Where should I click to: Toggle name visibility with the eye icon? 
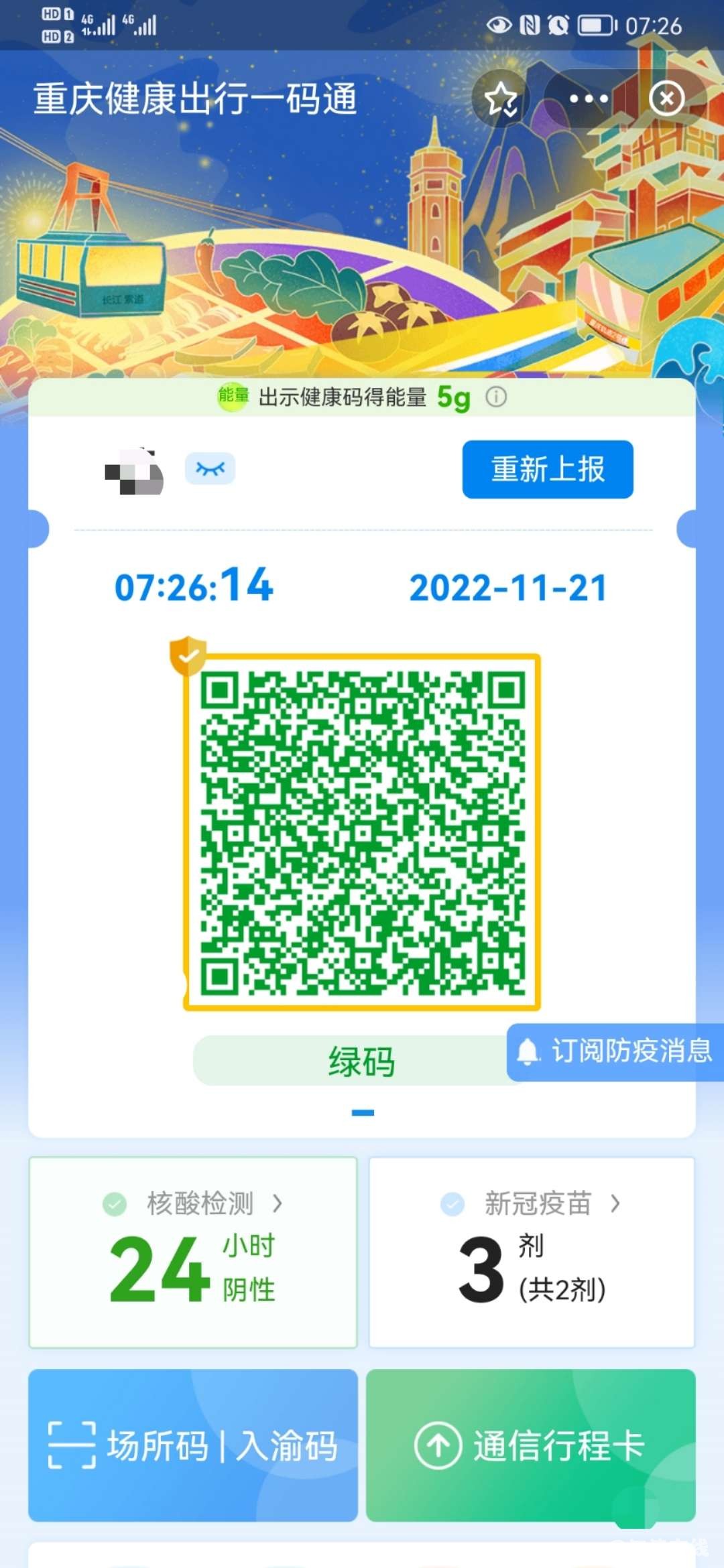210,468
